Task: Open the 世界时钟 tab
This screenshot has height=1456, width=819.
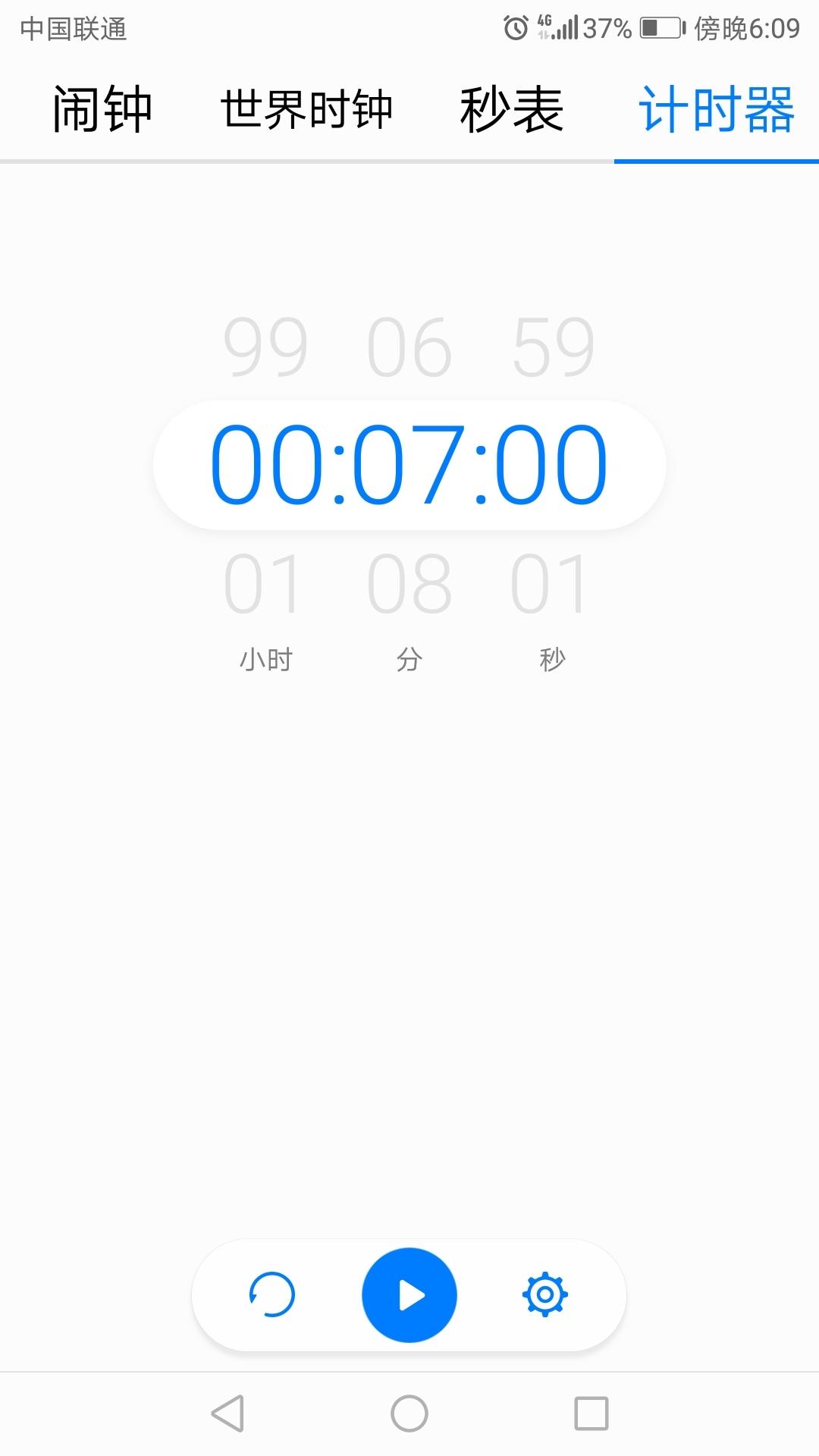Action: pyautogui.click(x=306, y=110)
